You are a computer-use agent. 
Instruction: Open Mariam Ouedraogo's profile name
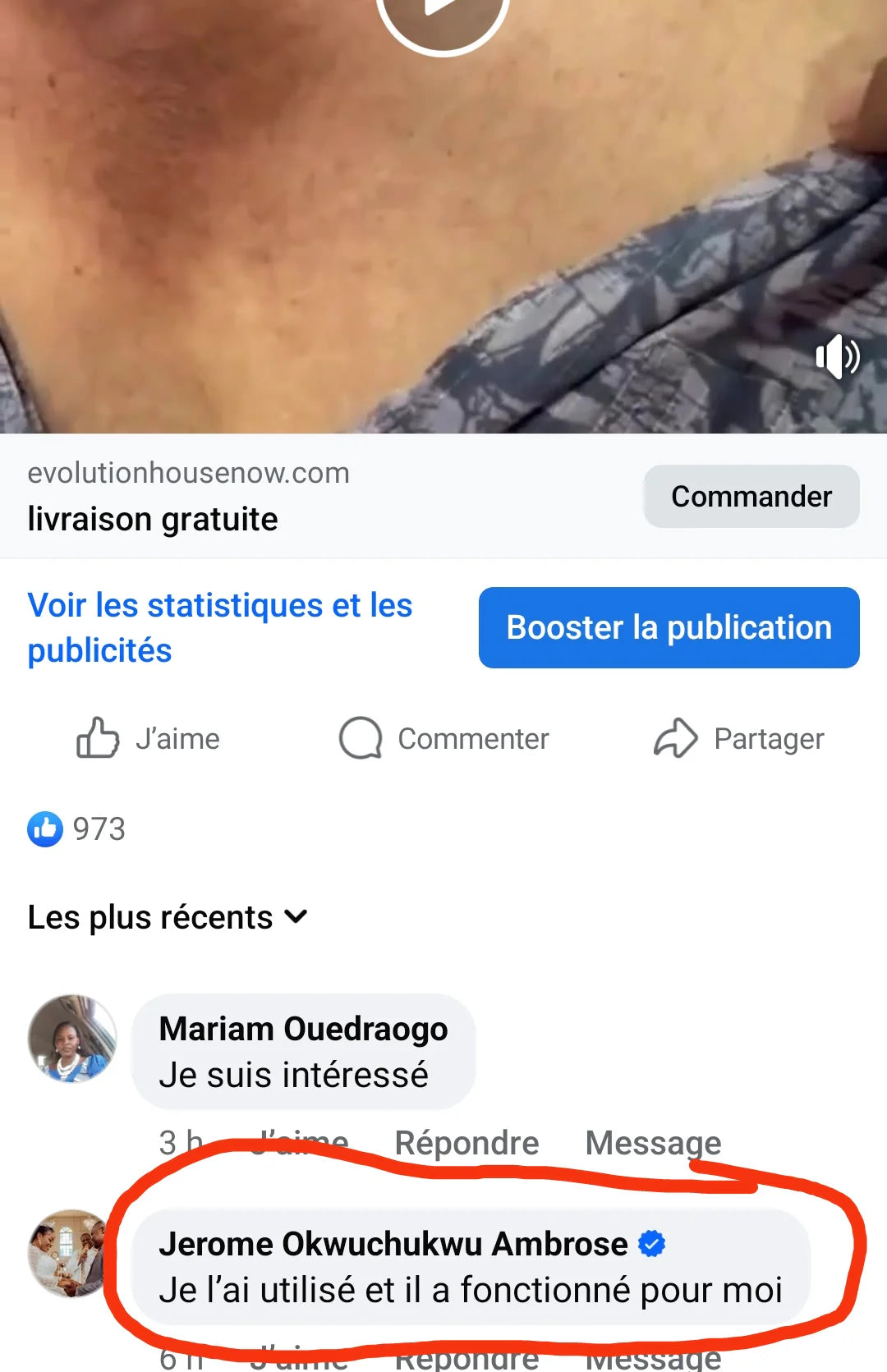303,1029
